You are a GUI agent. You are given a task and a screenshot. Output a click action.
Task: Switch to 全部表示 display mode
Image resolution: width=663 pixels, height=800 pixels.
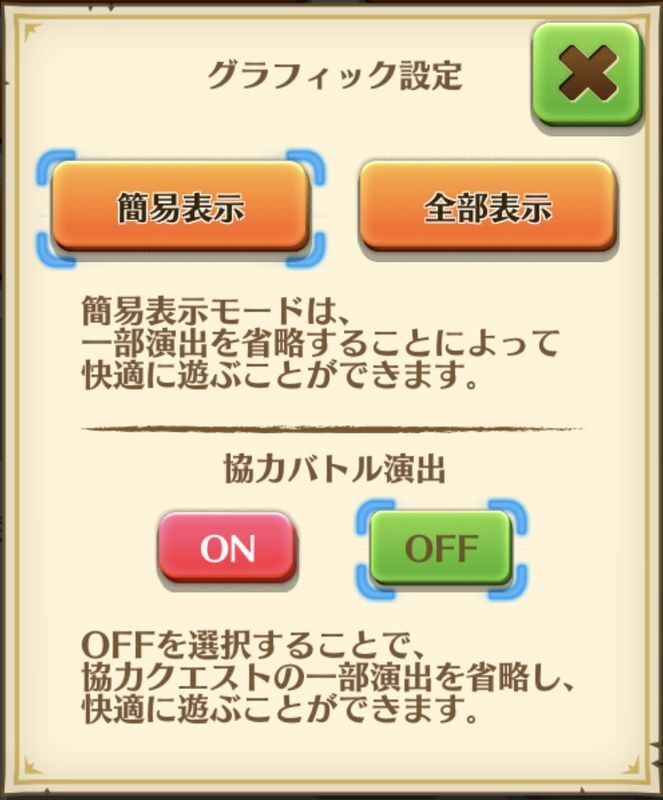tap(487, 208)
